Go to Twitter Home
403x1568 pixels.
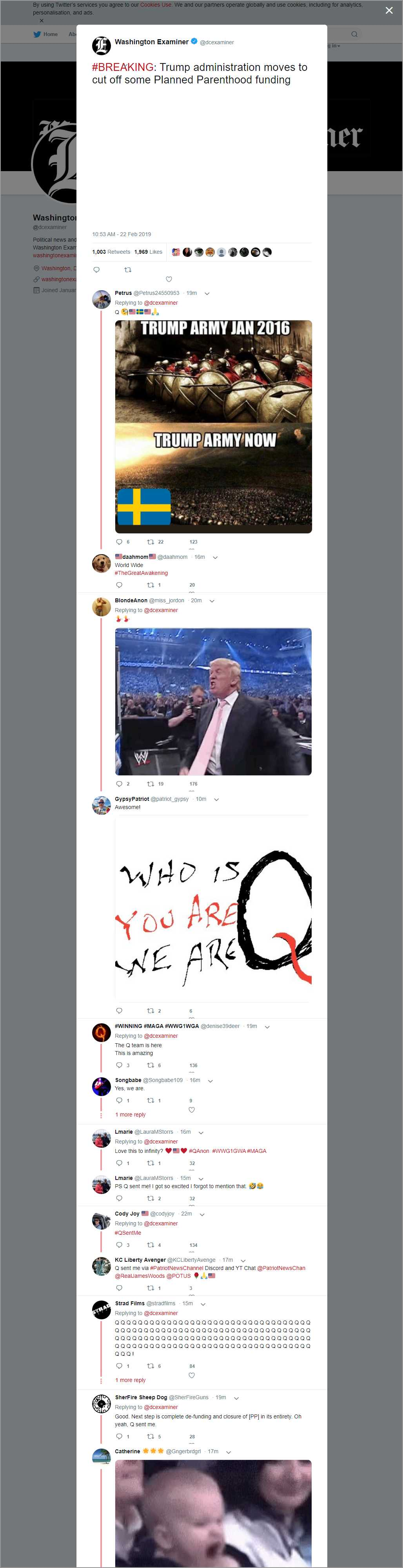tap(46, 34)
